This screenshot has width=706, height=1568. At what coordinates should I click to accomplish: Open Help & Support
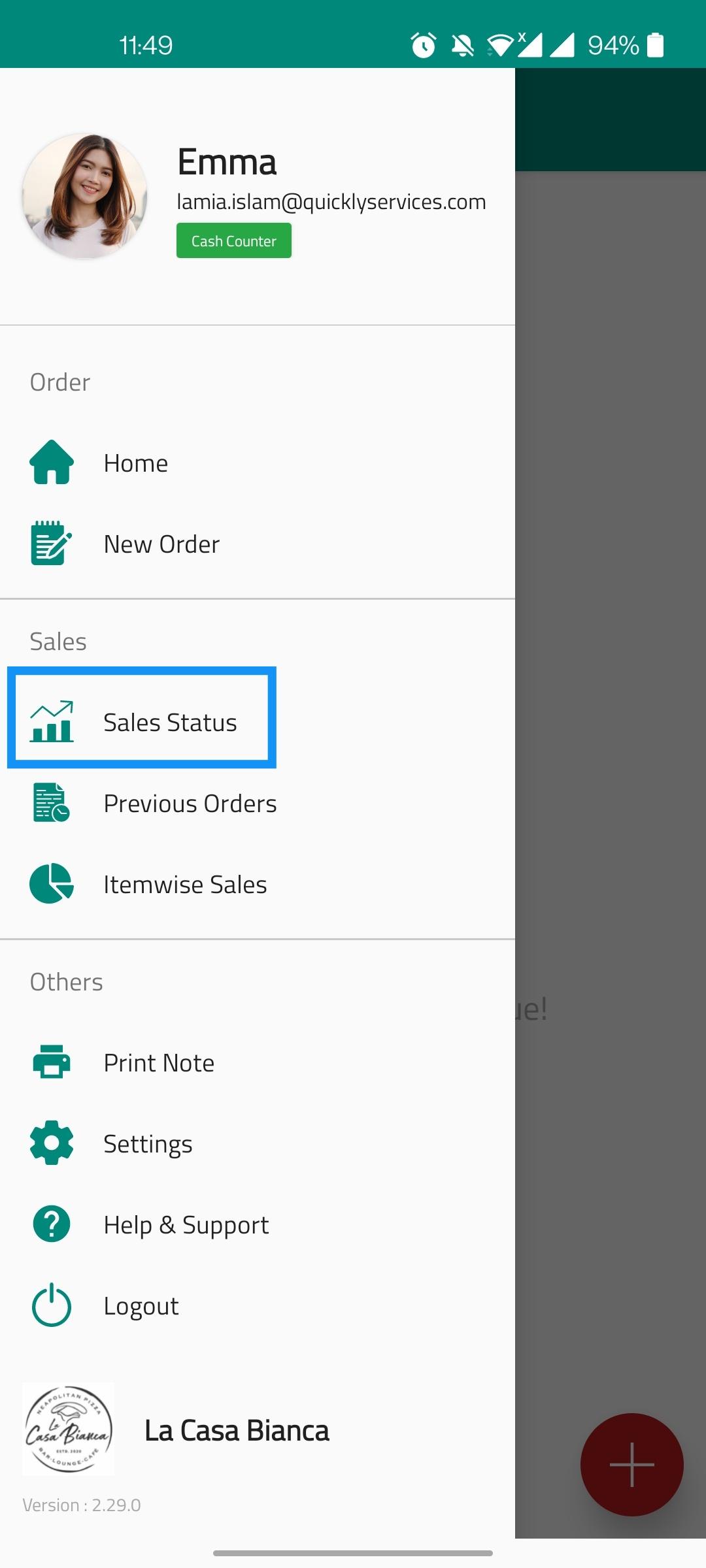[186, 1225]
